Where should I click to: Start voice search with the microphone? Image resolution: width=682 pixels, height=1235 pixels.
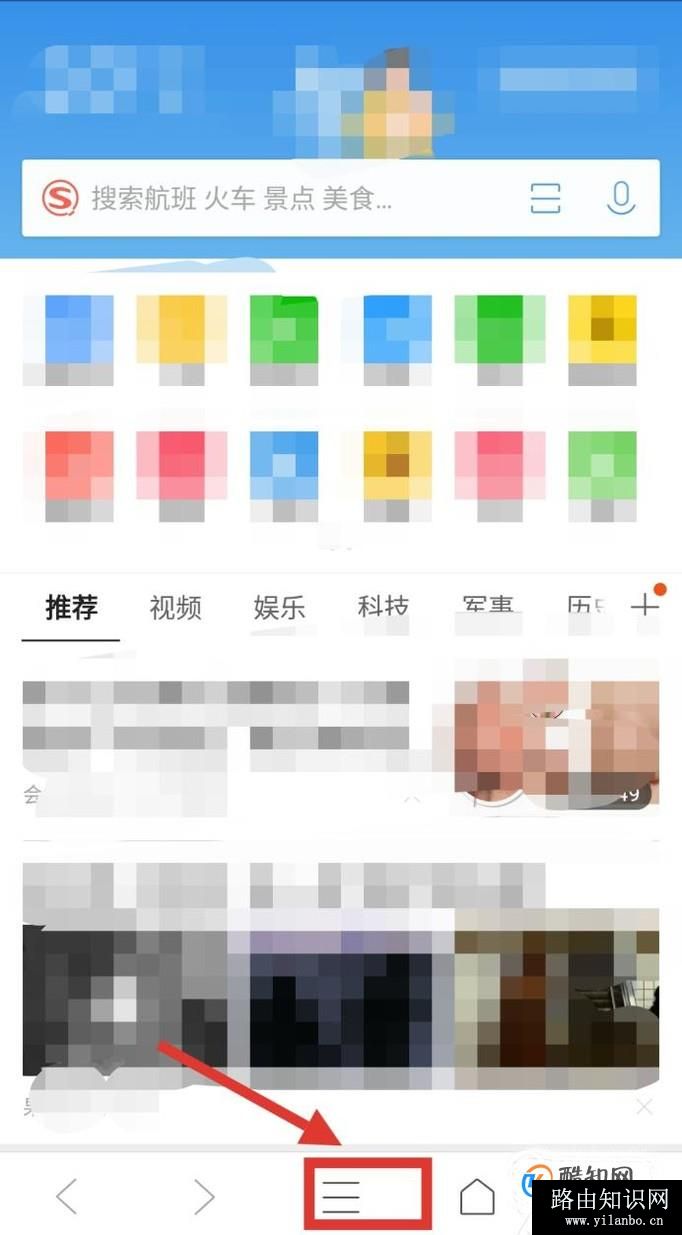621,199
